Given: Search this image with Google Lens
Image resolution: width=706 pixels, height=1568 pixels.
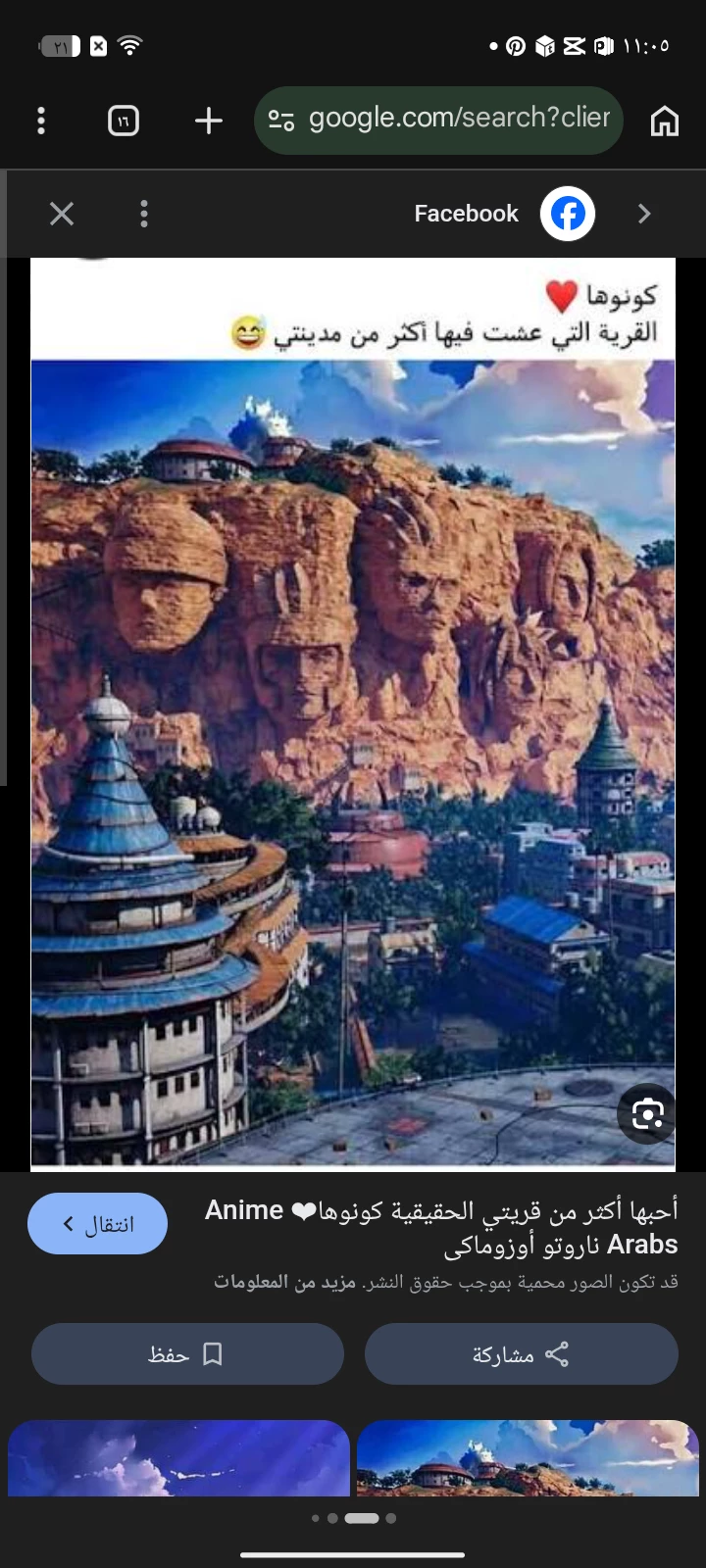Looking at the screenshot, I should pyautogui.click(x=647, y=1114).
